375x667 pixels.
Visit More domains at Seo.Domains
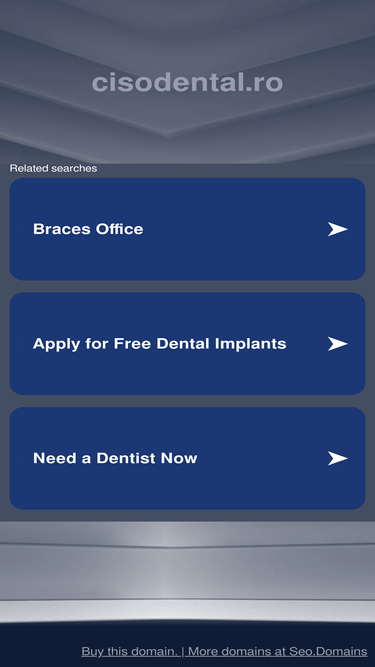pos(278,651)
